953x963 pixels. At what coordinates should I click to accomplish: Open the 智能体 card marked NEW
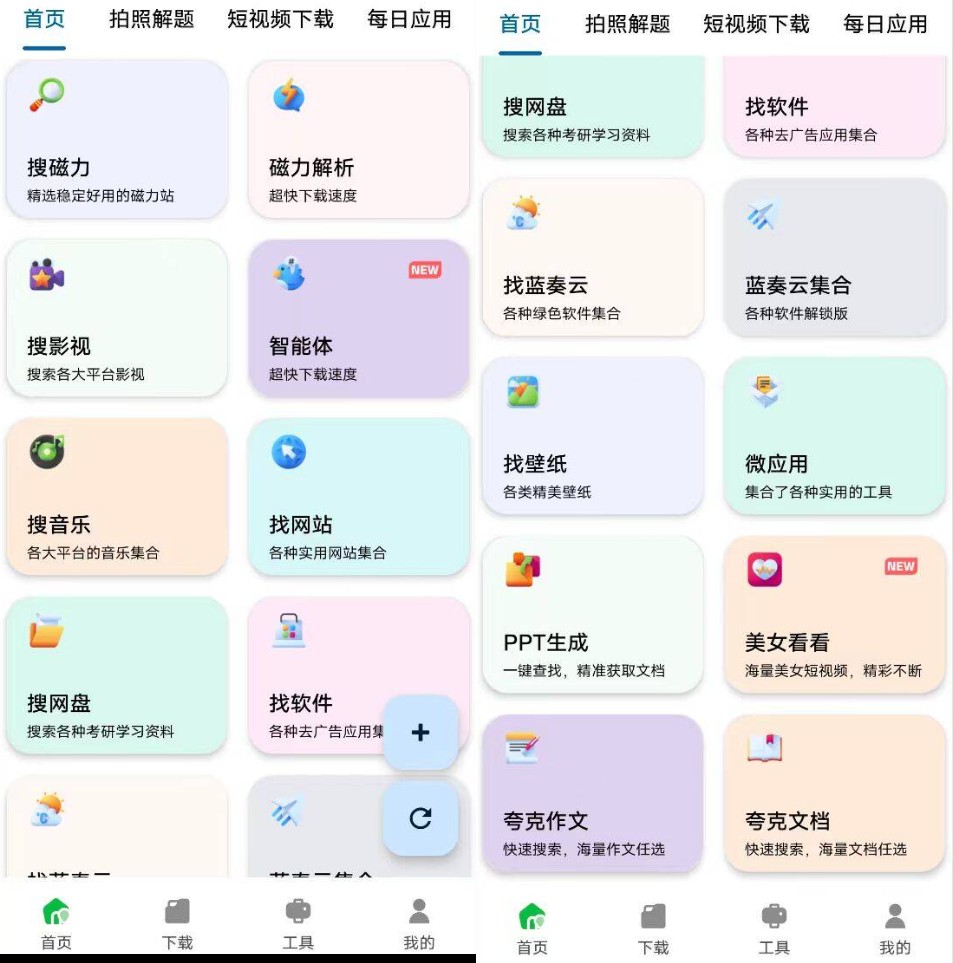(x=358, y=318)
